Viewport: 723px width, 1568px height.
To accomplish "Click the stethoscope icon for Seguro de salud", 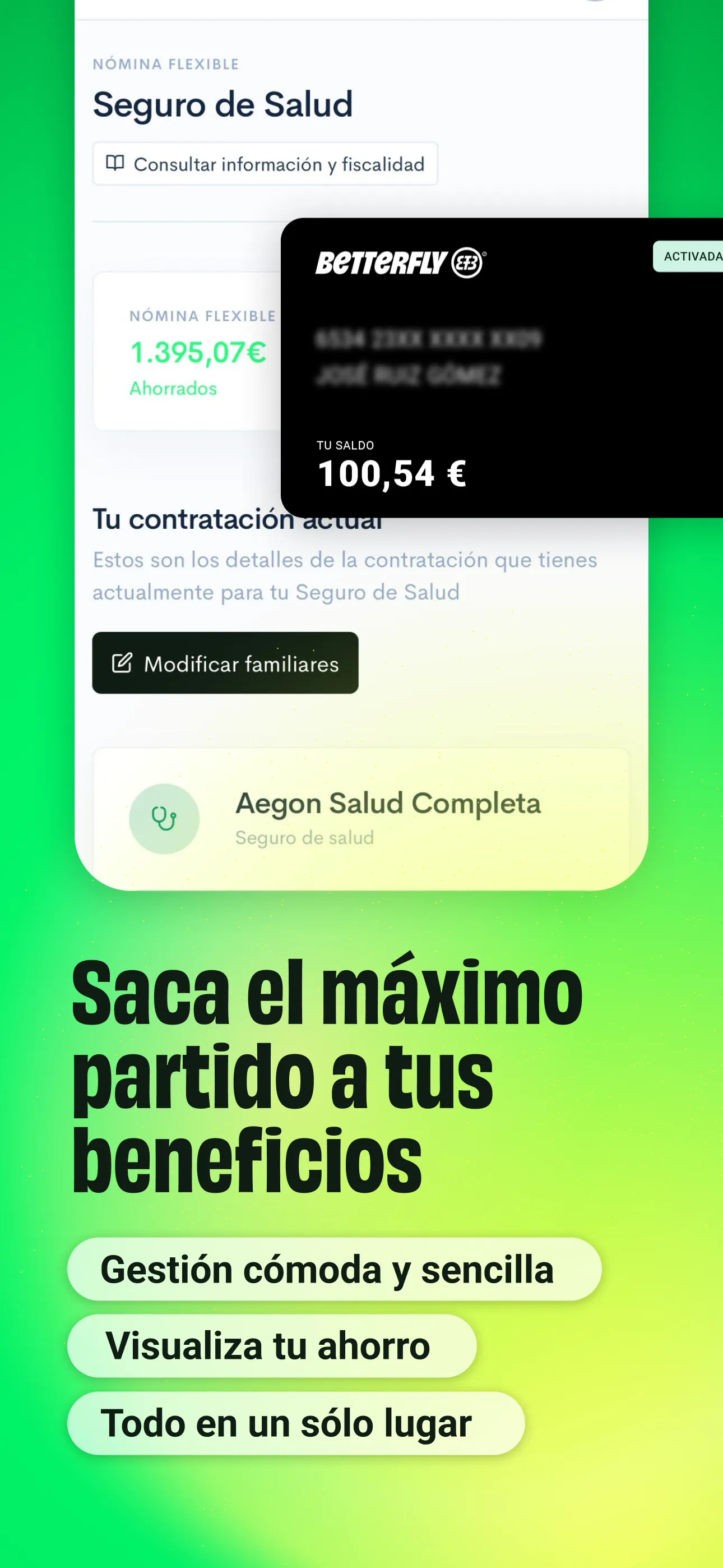I will coord(164,818).
